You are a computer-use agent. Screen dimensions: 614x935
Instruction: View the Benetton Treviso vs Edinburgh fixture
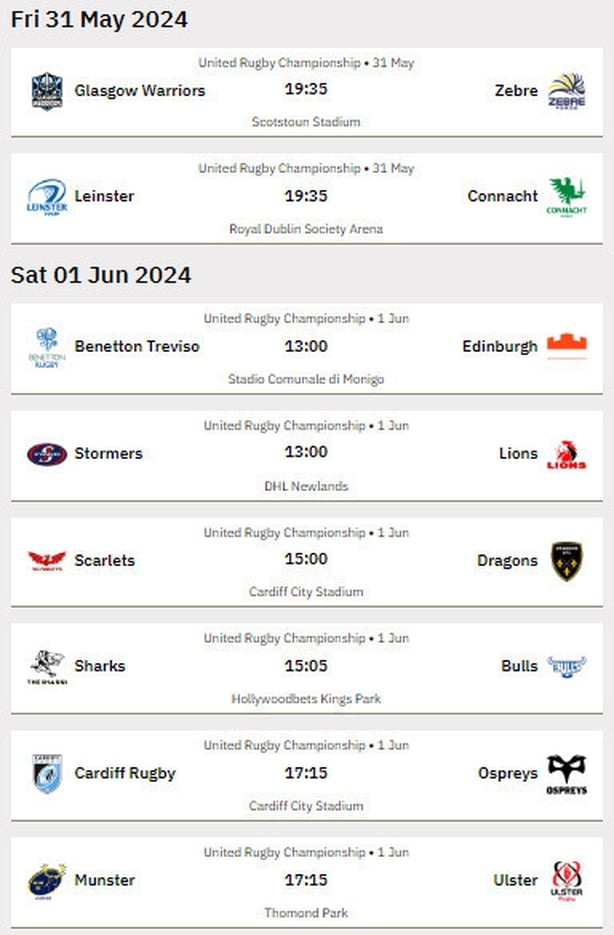(306, 347)
